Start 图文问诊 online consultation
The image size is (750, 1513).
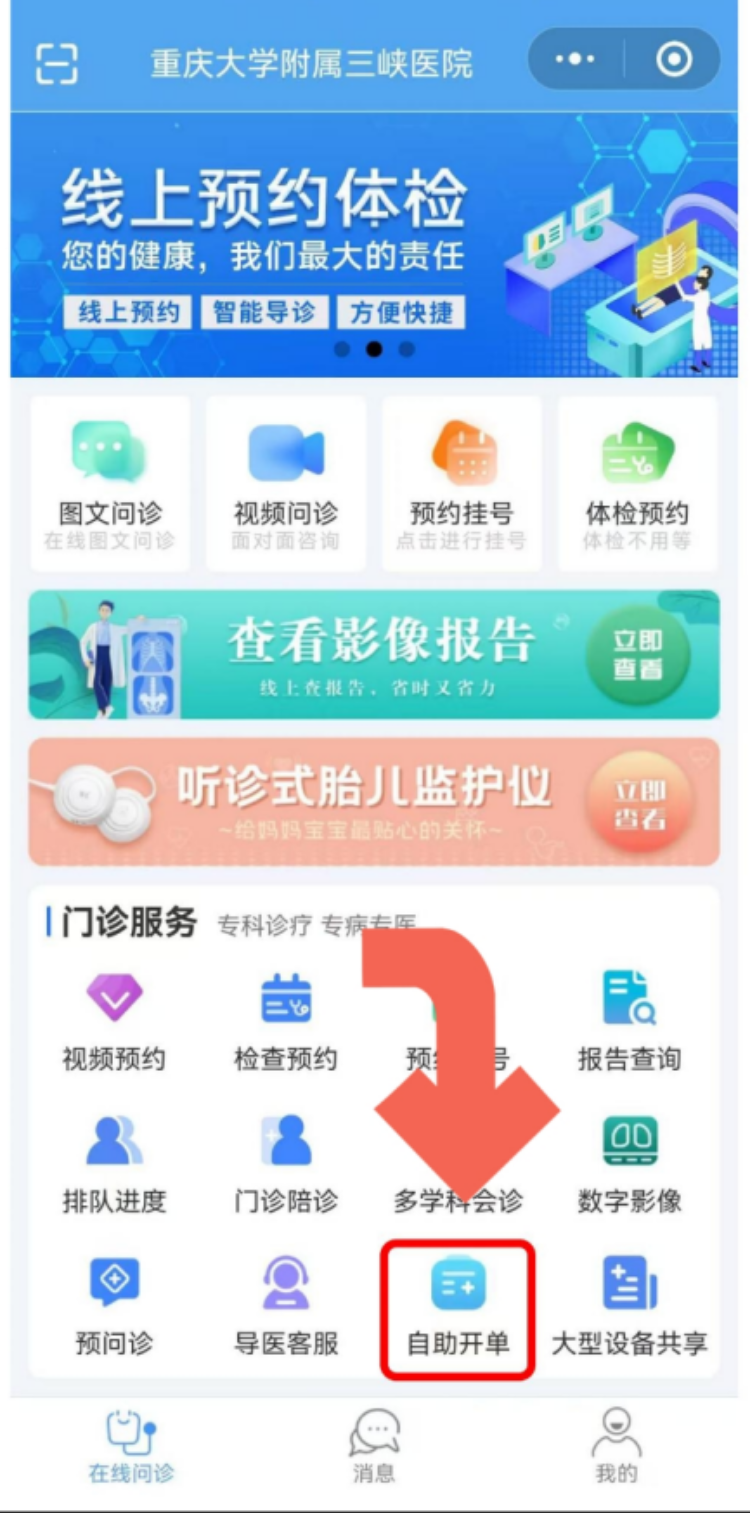coord(110,483)
